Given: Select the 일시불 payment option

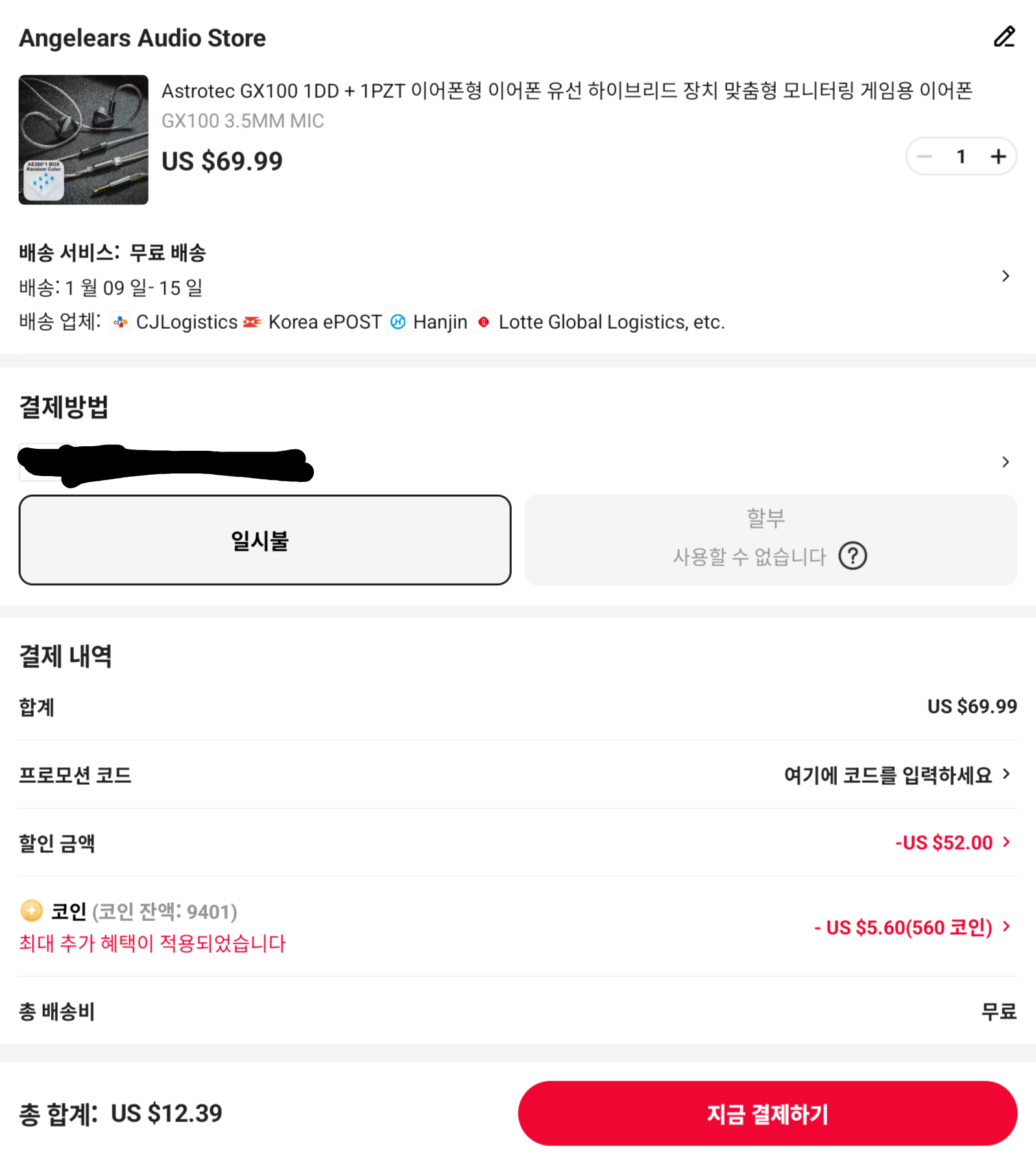Looking at the screenshot, I should click(x=265, y=540).
